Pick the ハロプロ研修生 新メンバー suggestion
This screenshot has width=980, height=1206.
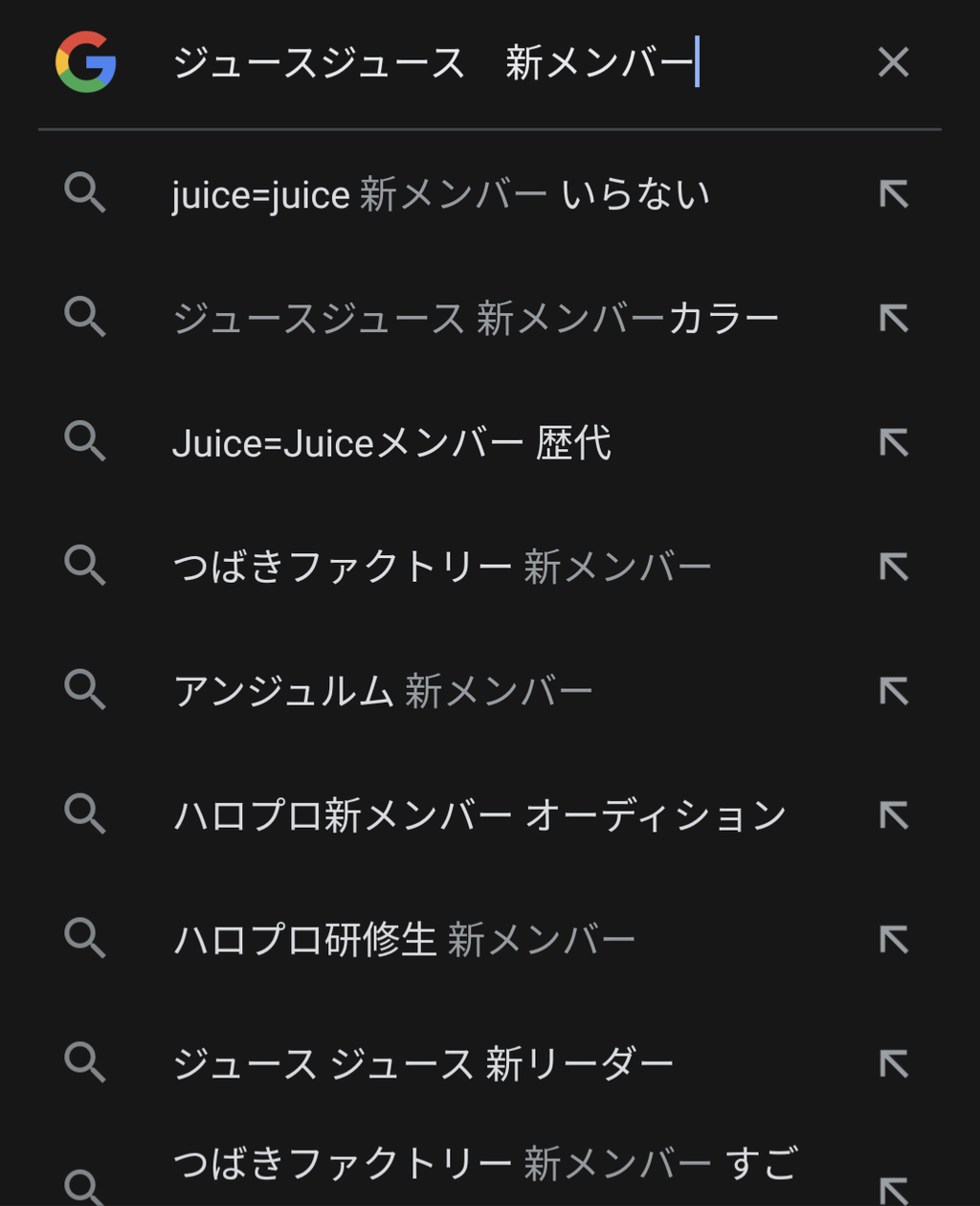click(x=404, y=940)
